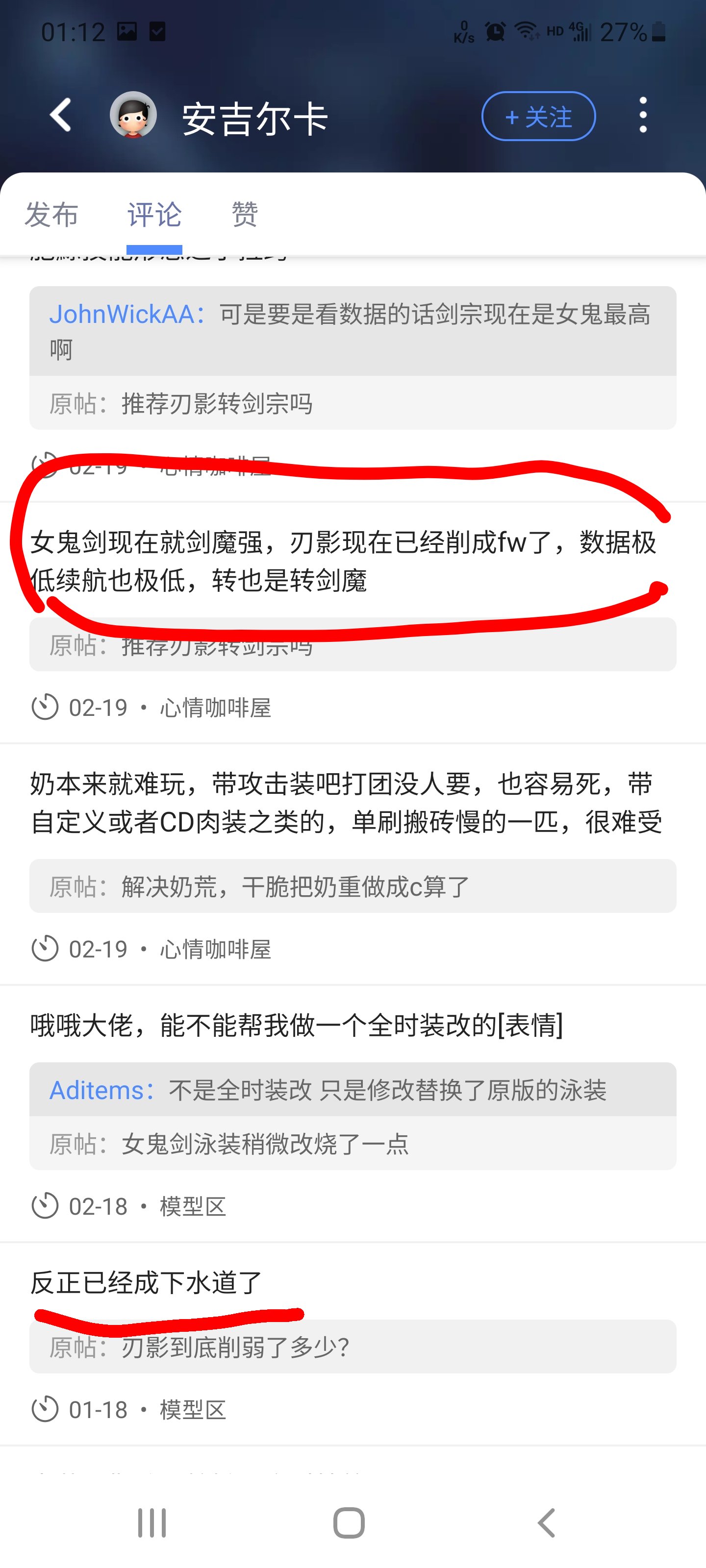Go back using the header arrow
This screenshot has width=706, height=1568.
click(61, 115)
